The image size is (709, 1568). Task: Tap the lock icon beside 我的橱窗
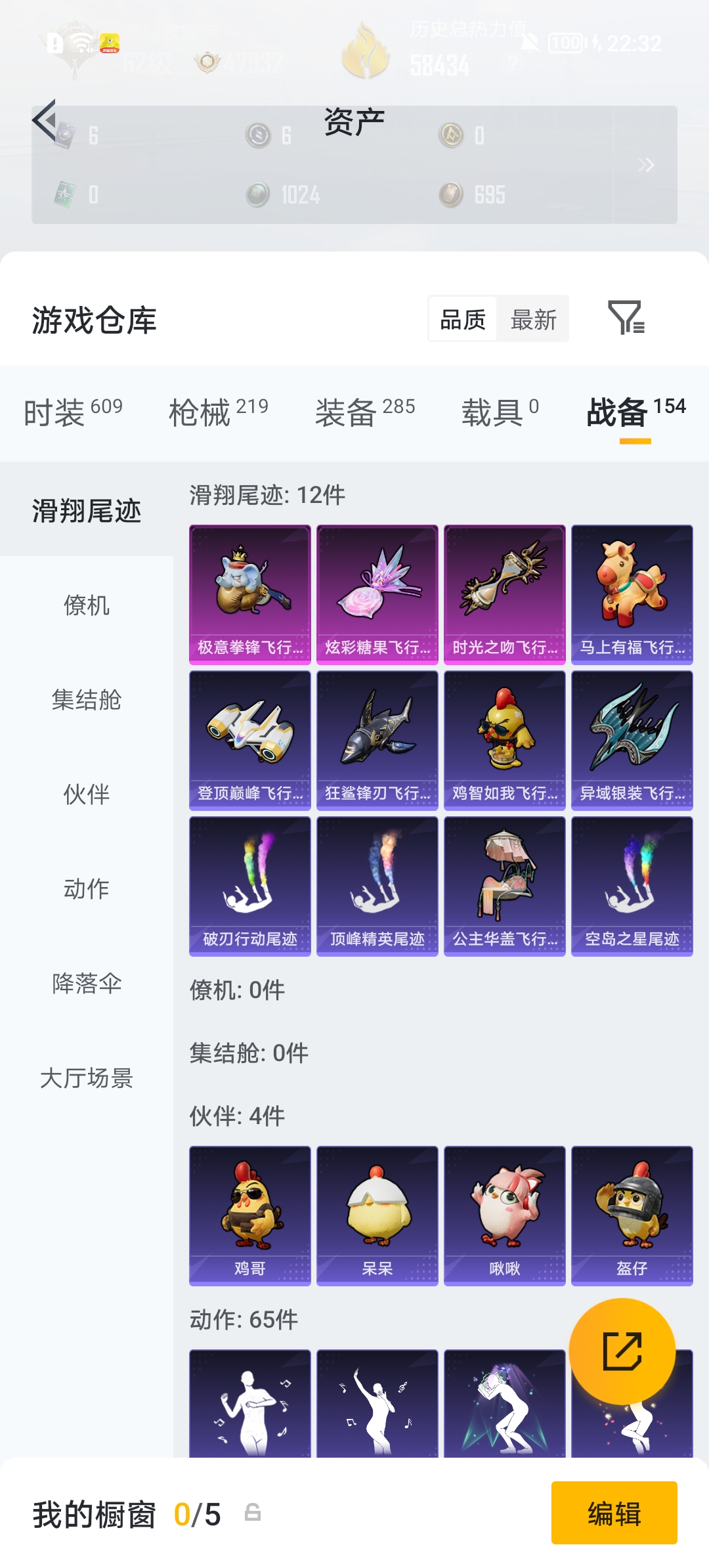tap(253, 1514)
